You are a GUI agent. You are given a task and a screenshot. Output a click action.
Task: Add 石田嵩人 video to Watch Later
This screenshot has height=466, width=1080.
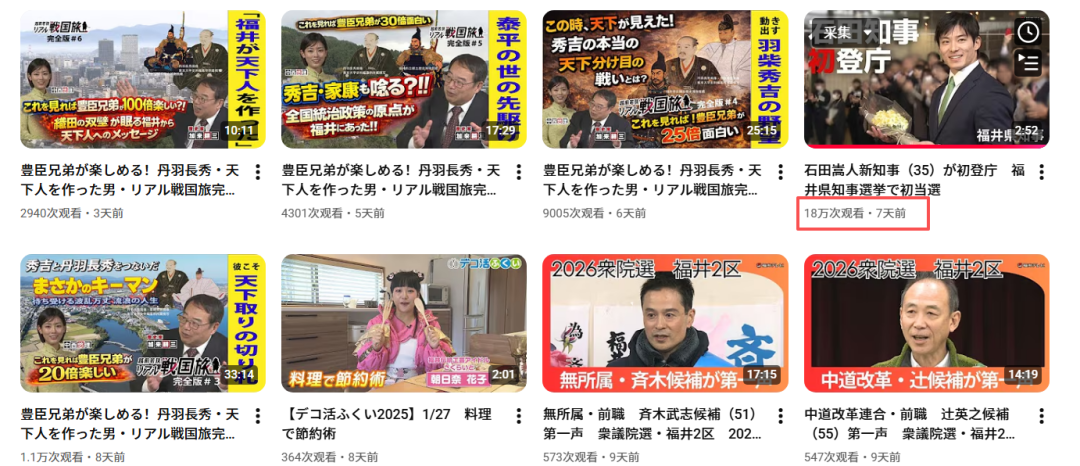pos(1027,31)
